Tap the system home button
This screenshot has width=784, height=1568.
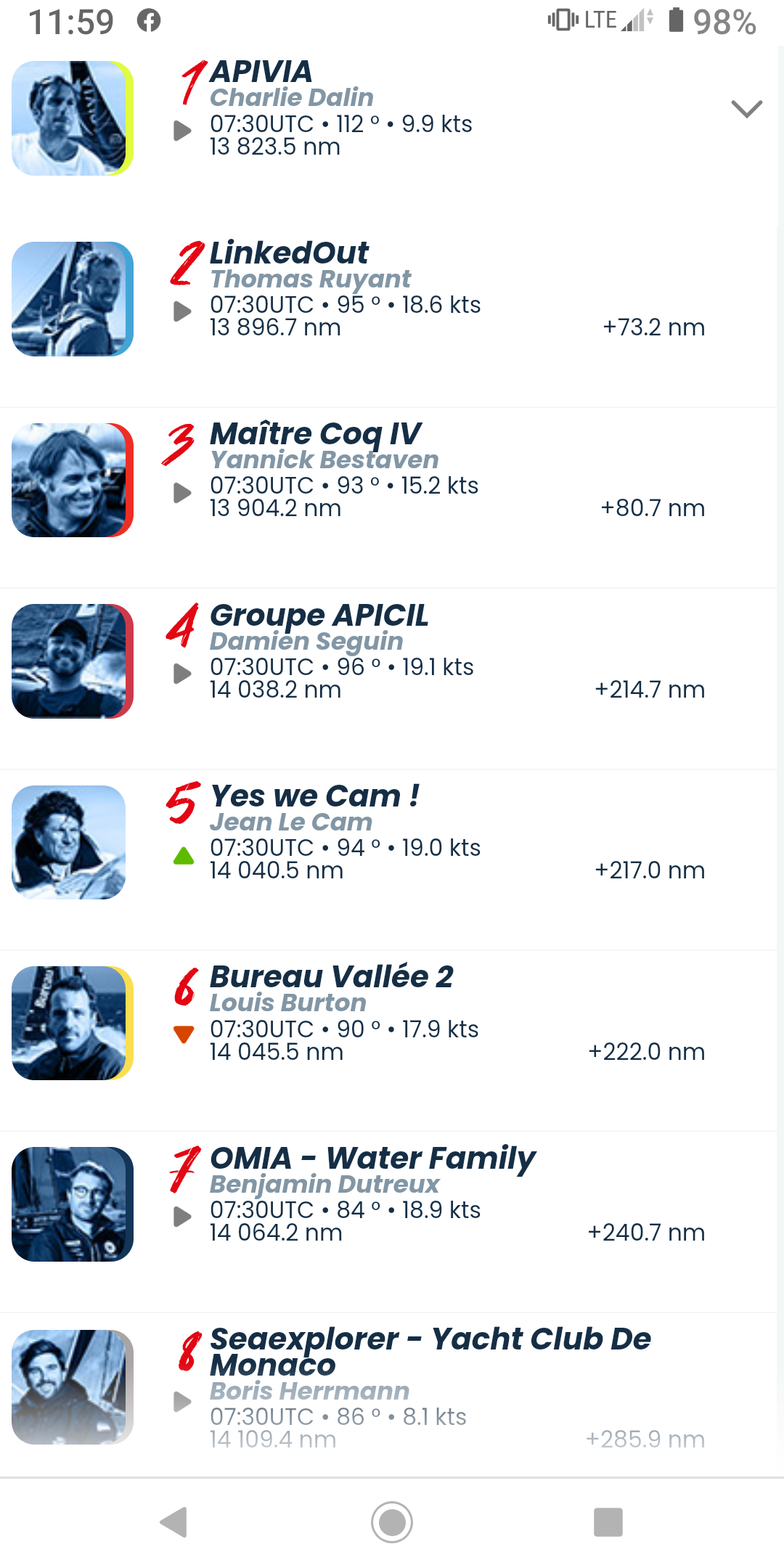coord(392,1522)
